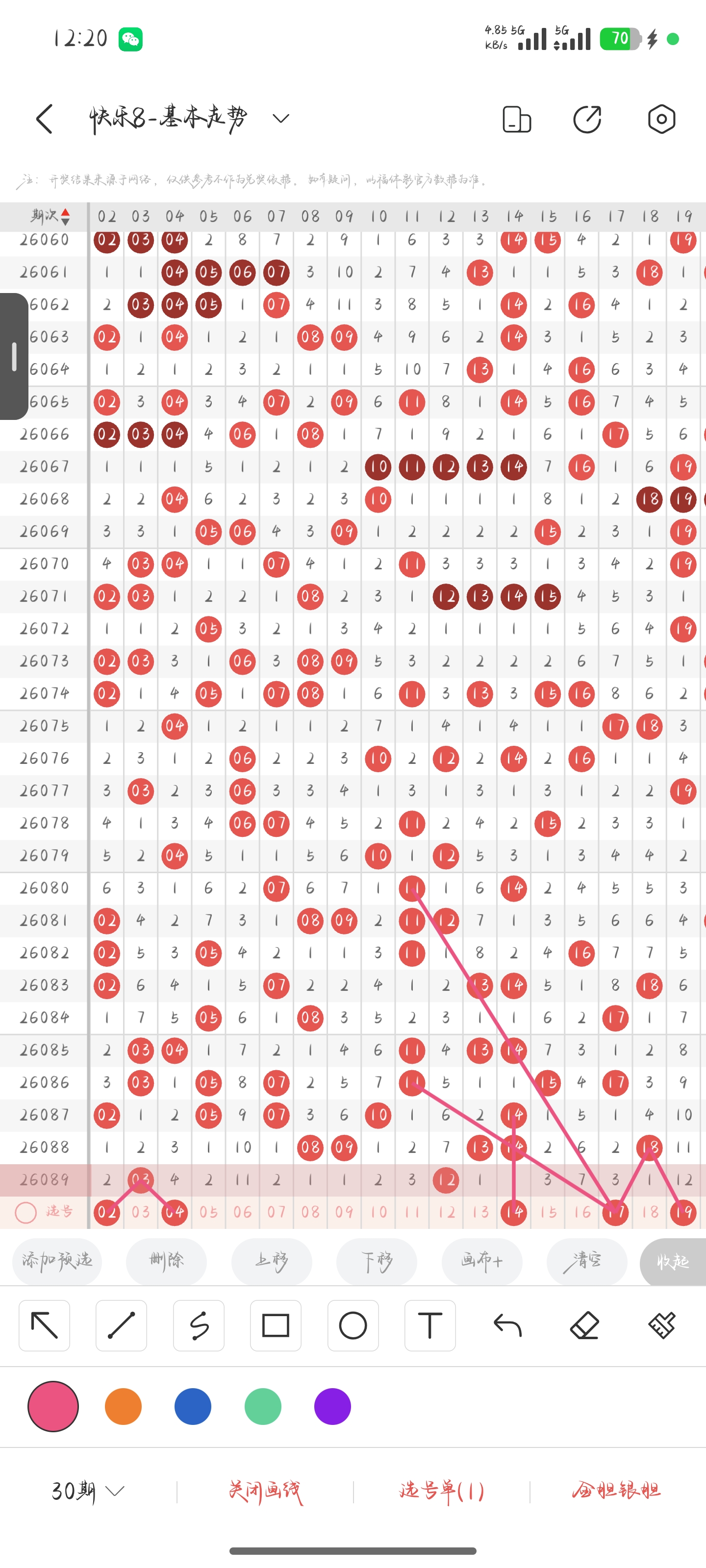Expand the 快乐8-基本走势 dropdown
This screenshot has width=706, height=1568.
[x=280, y=118]
